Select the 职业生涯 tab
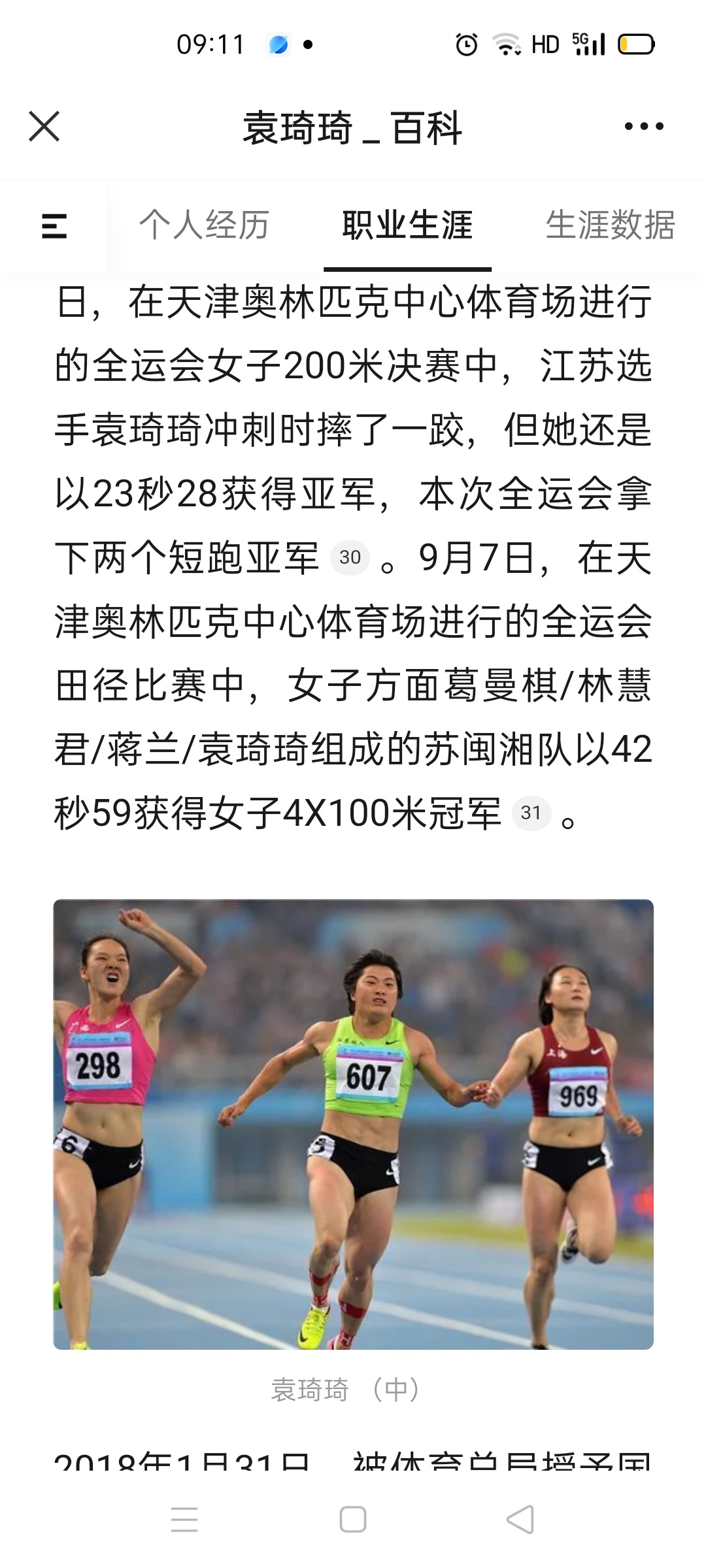Image resolution: width=706 pixels, height=1568 pixels. coord(407,226)
